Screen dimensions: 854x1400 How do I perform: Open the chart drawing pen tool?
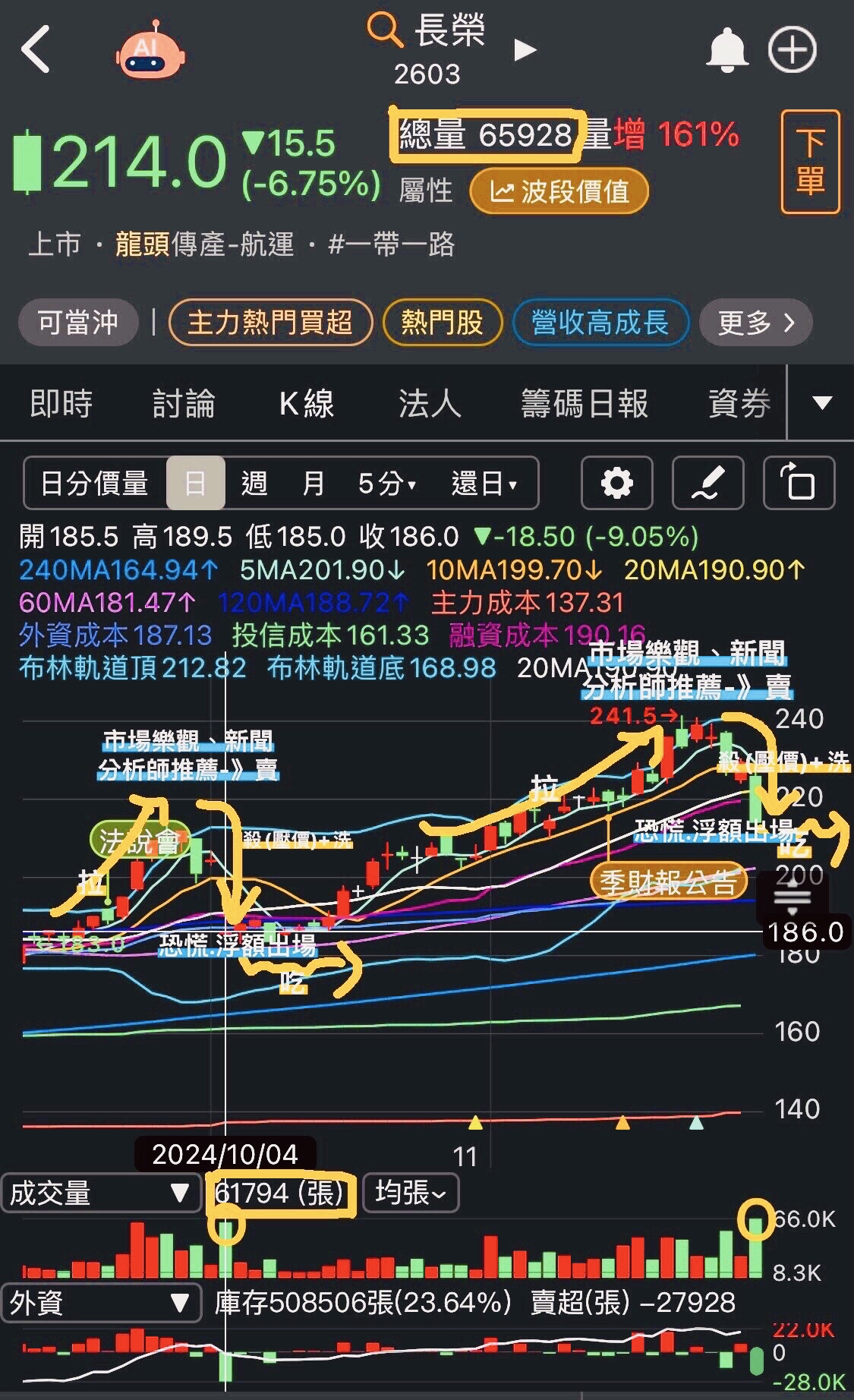(x=707, y=483)
